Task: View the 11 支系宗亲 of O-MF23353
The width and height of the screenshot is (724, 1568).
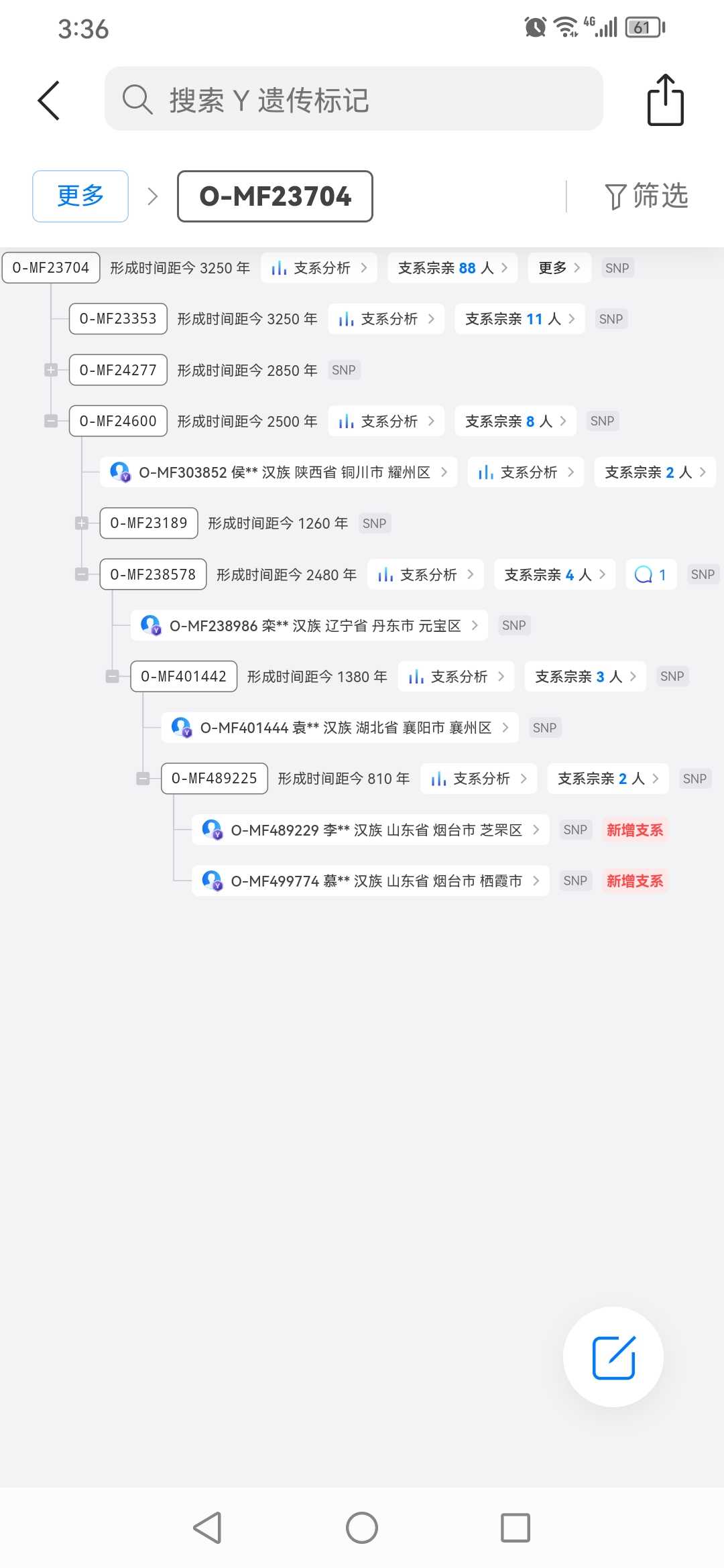Action: (x=520, y=319)
